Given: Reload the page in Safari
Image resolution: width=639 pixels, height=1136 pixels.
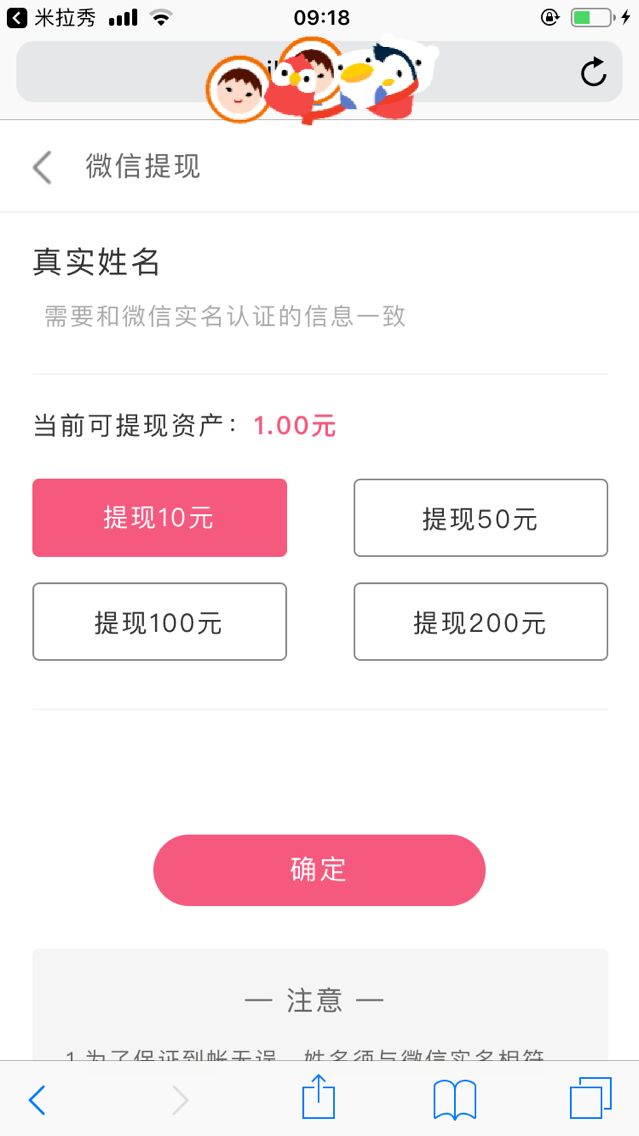Looking at the screenshot, I should pyautogui.click(x=593, y=72).
